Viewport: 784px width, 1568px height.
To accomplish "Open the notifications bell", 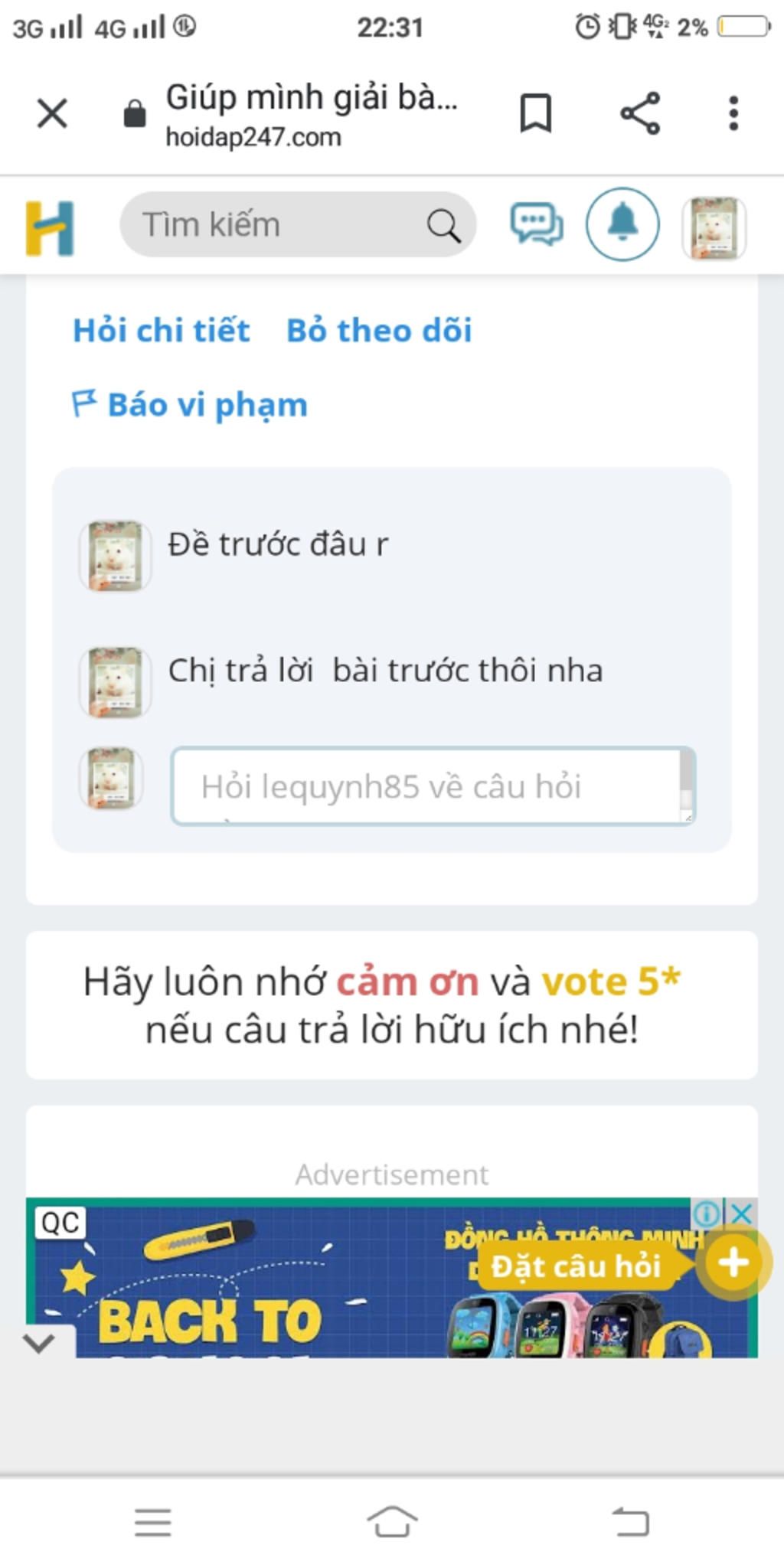I will tap(622, 224).
